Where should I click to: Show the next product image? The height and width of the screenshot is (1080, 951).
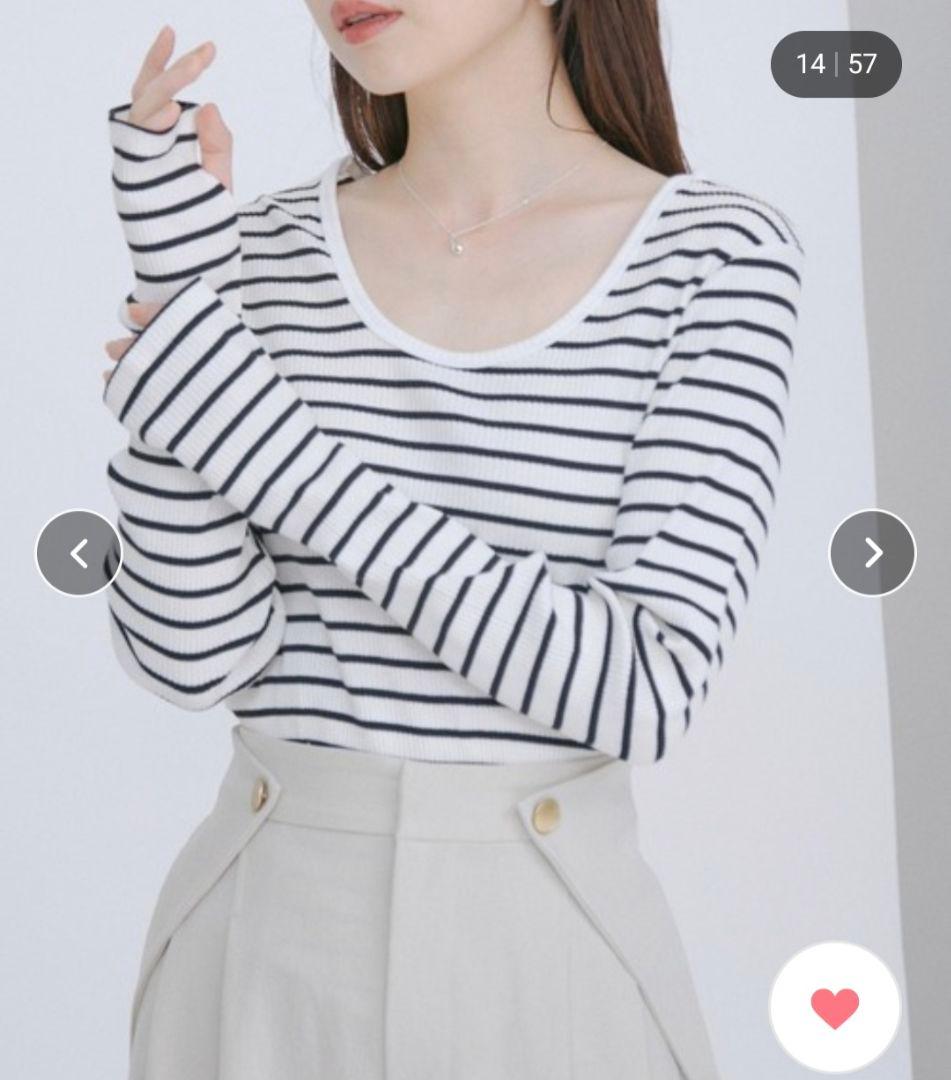pos(872,553)
